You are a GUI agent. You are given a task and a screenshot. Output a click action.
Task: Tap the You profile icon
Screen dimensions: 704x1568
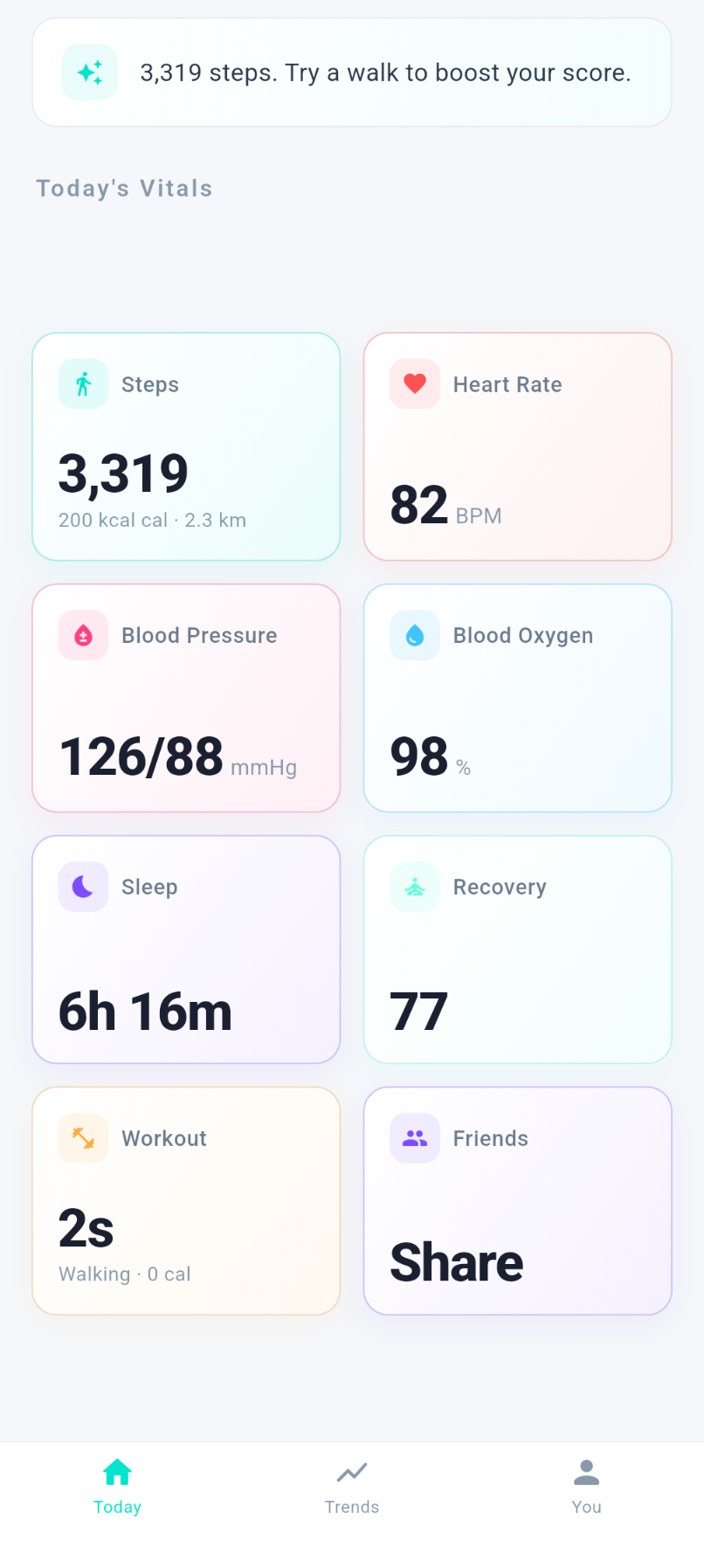coord(586,1471)
